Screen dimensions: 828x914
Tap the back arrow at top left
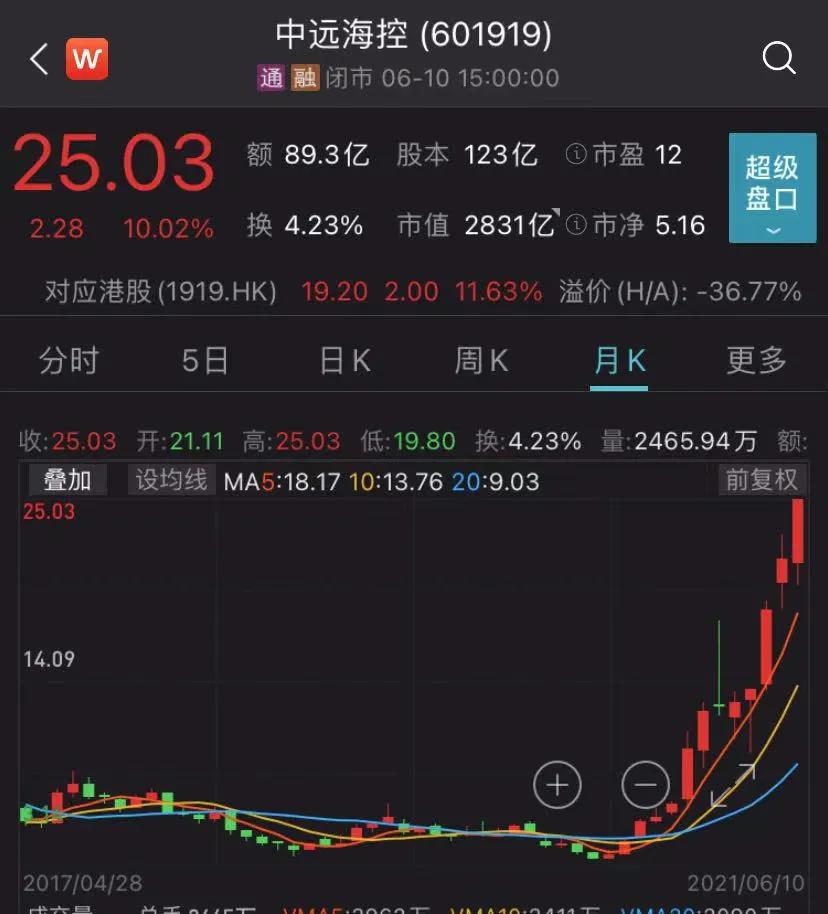(x=37, y=59)
